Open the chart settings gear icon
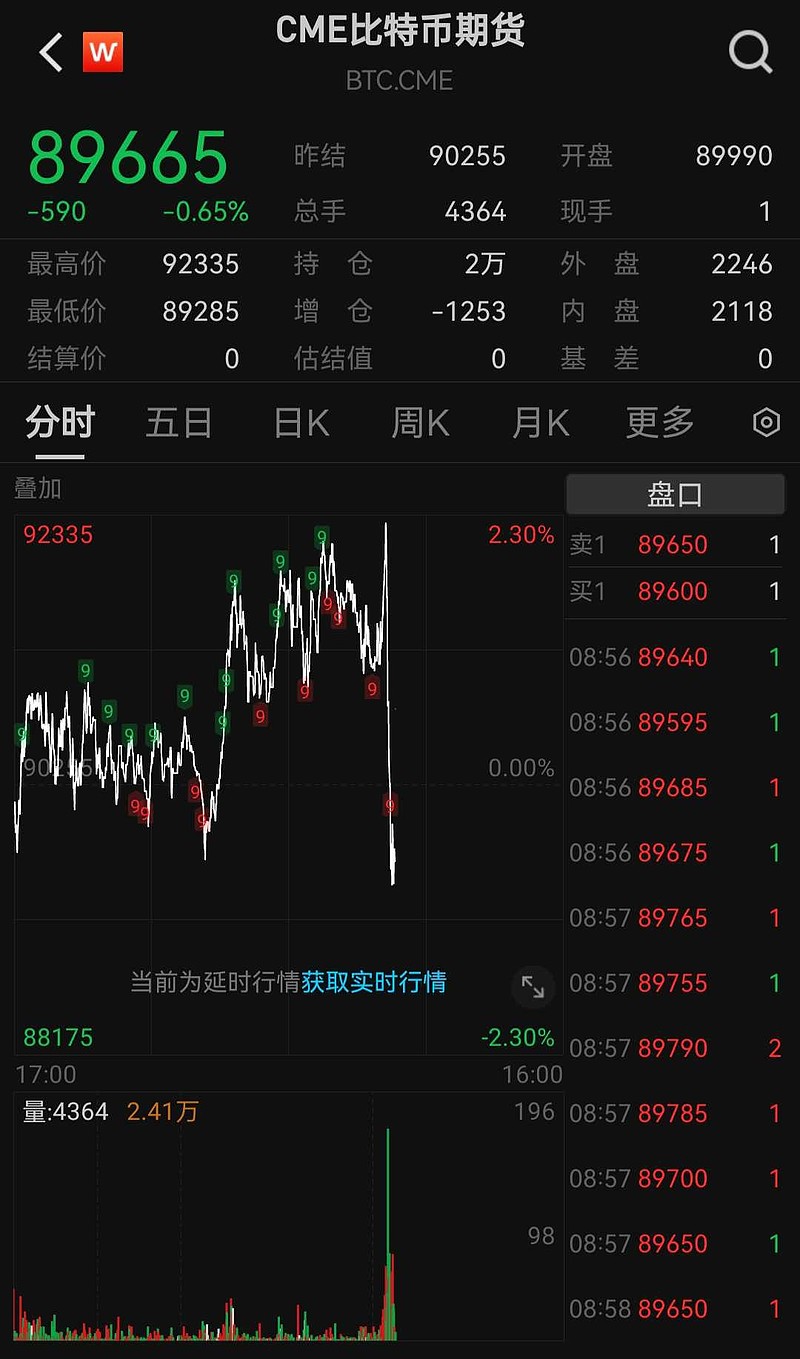Screen dimensions: 800x1359 (x=765, y=423)
